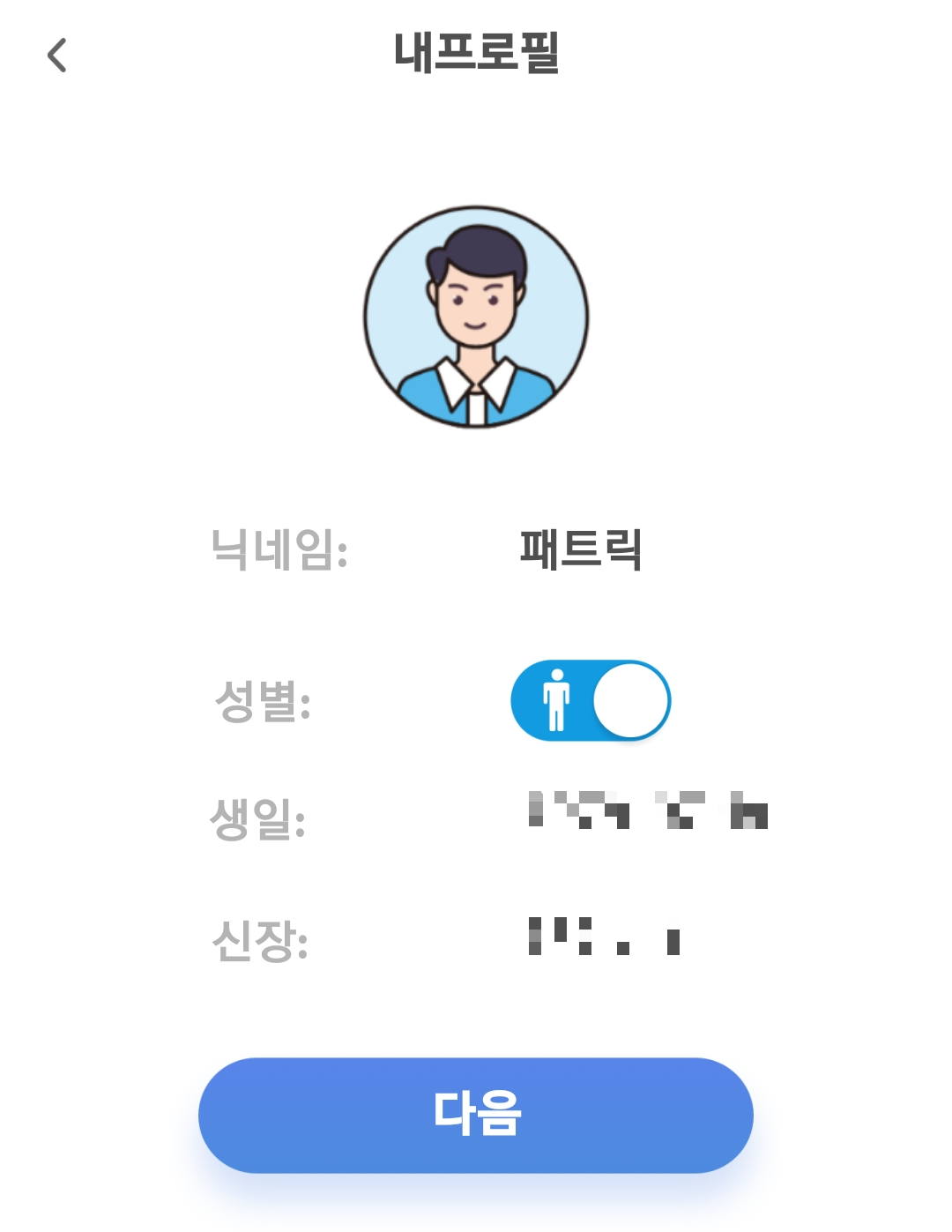Select the 내프로필 title bar
Image resolution: width=952 pixels, height=1232 pixels.
[x=476, y=51]
